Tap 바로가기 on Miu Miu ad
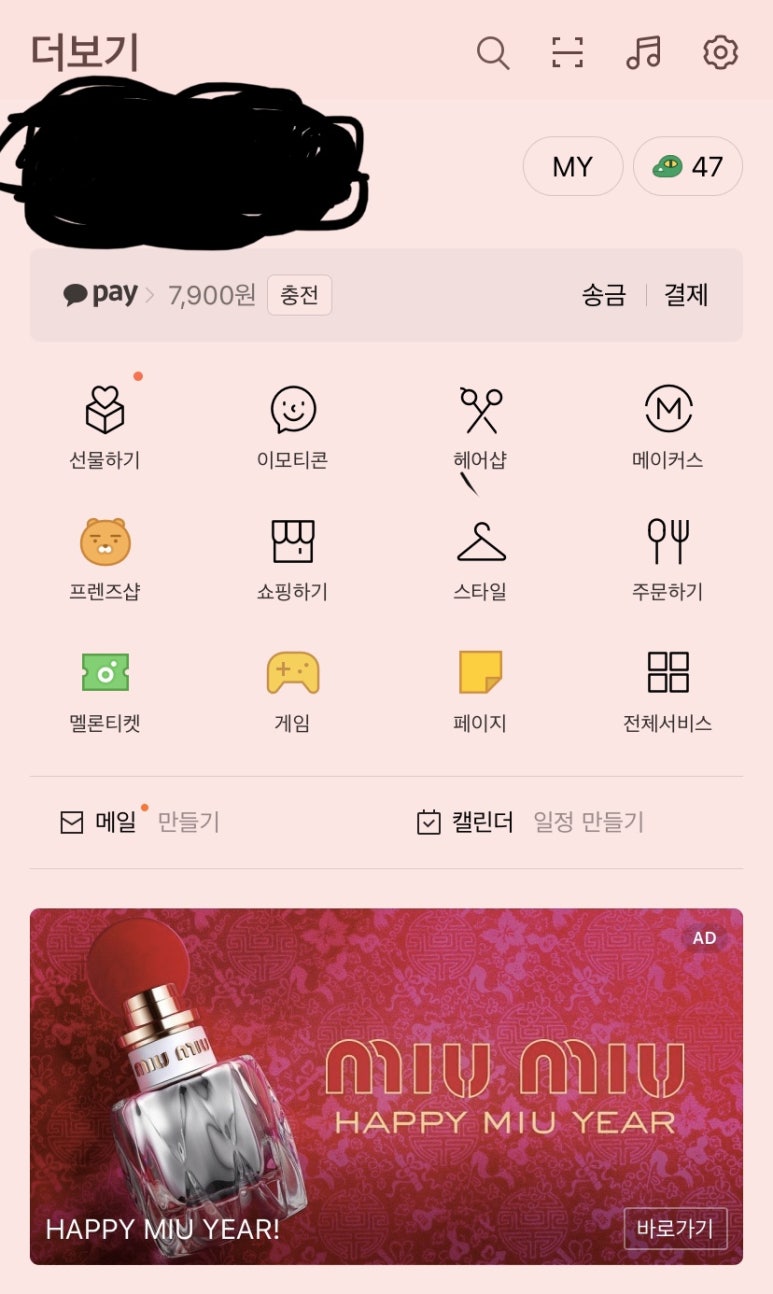 [x=676, y=1228]
